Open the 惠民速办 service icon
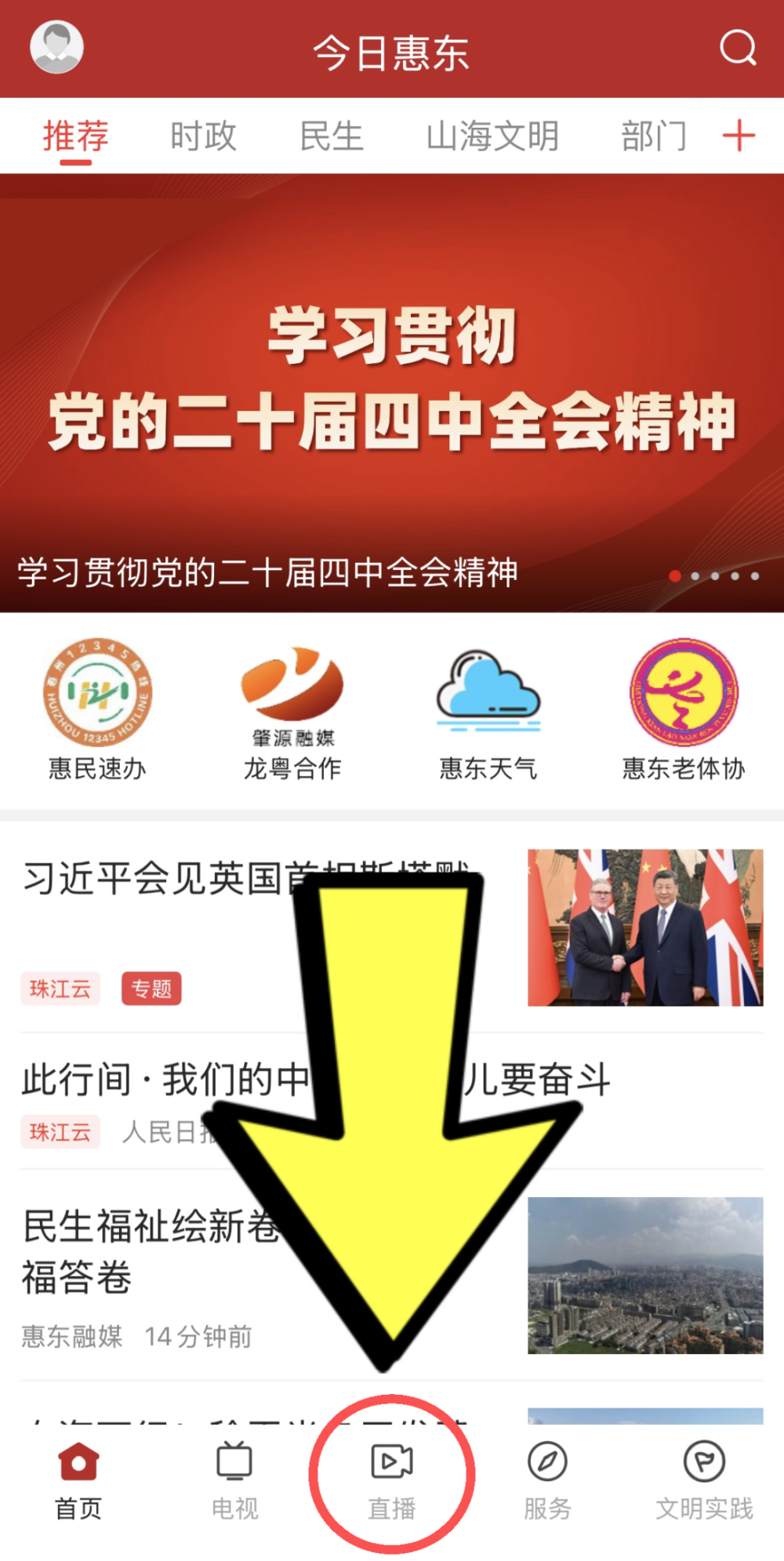Screen dimensions: 784x1561 (x=100, y=708)
